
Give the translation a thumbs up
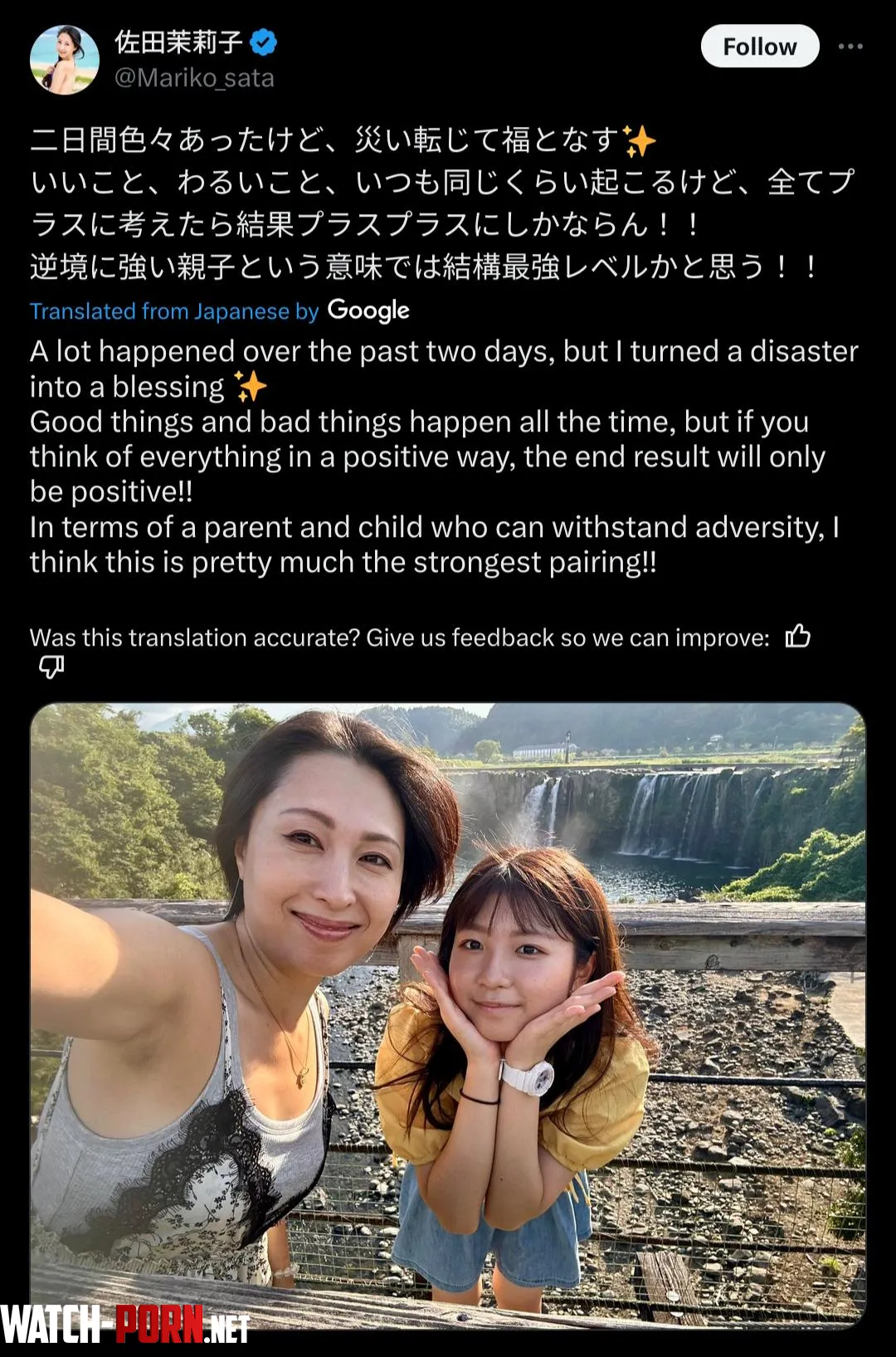point(797,637)
